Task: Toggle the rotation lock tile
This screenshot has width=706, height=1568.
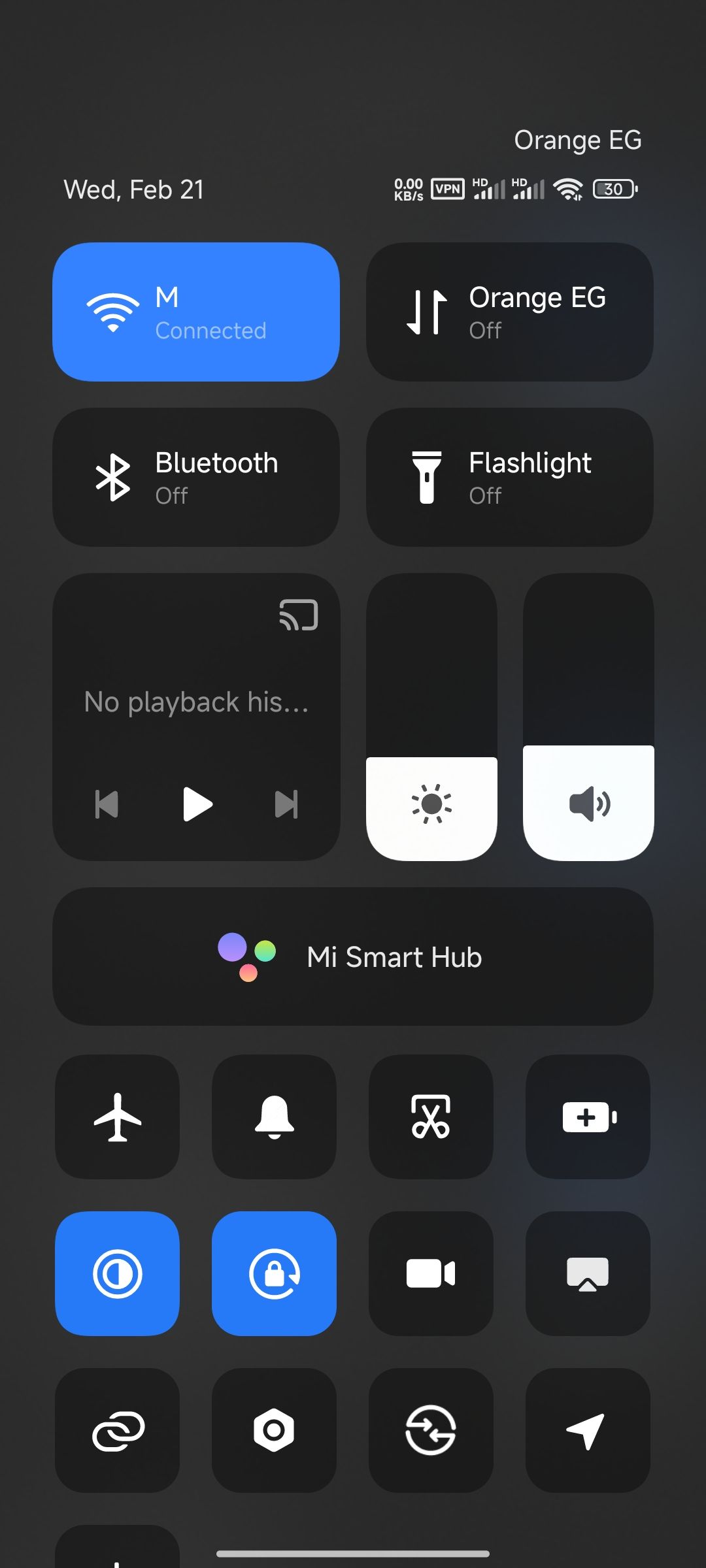Action: pos(274,1273)
